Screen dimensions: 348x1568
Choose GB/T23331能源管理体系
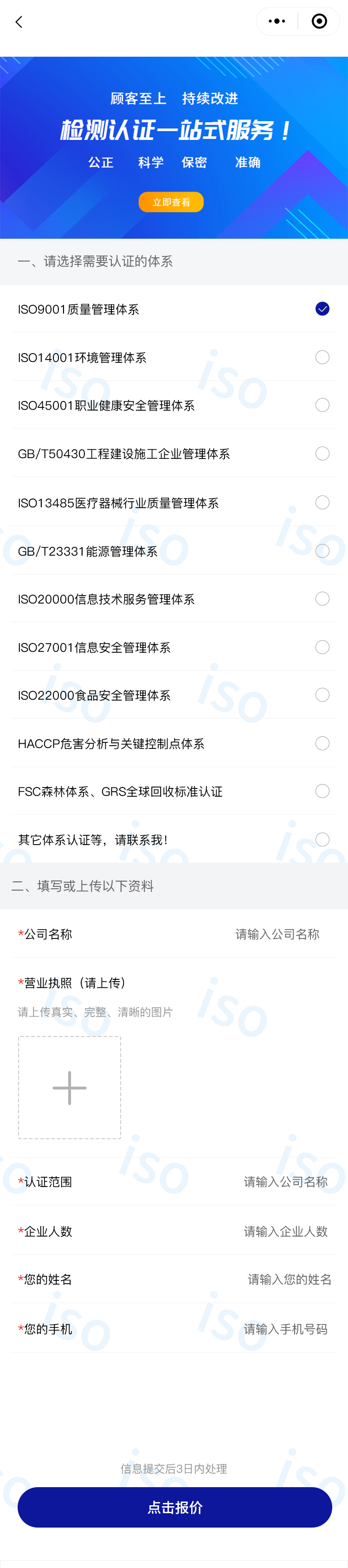(x=322, y=551)
